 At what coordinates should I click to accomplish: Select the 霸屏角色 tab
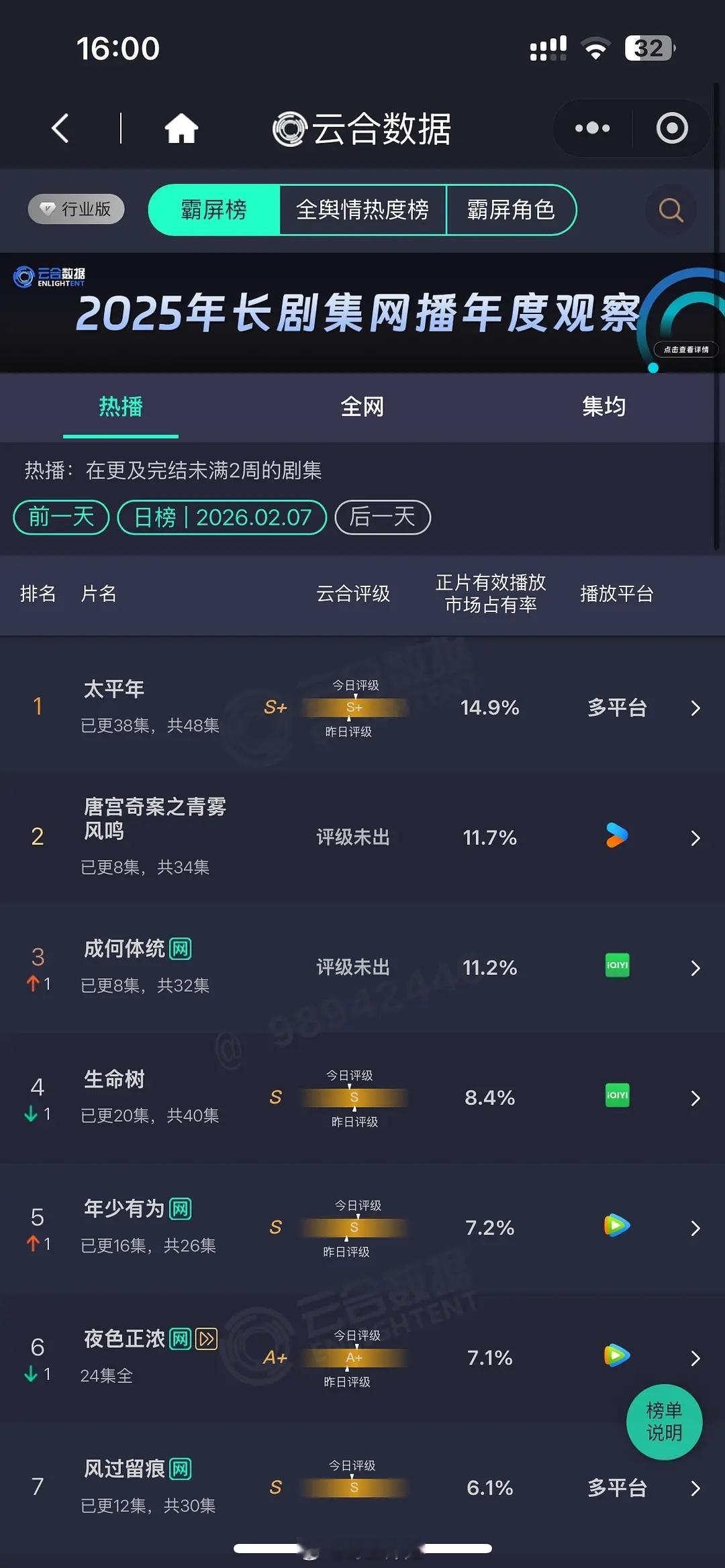pos(512,210)
